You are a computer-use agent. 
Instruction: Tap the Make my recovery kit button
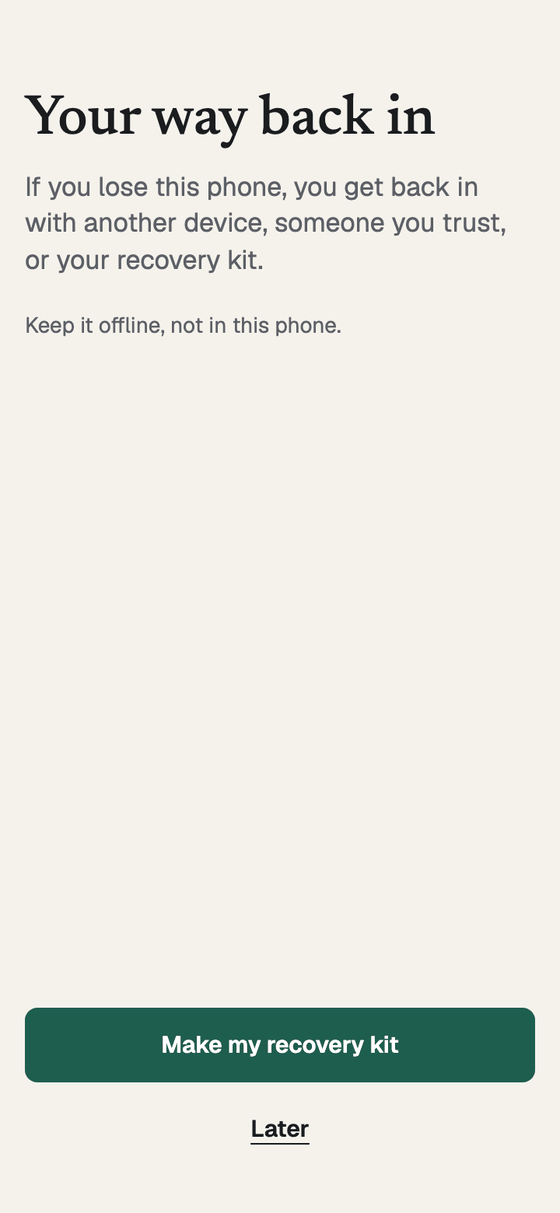tap(280, 1045)
